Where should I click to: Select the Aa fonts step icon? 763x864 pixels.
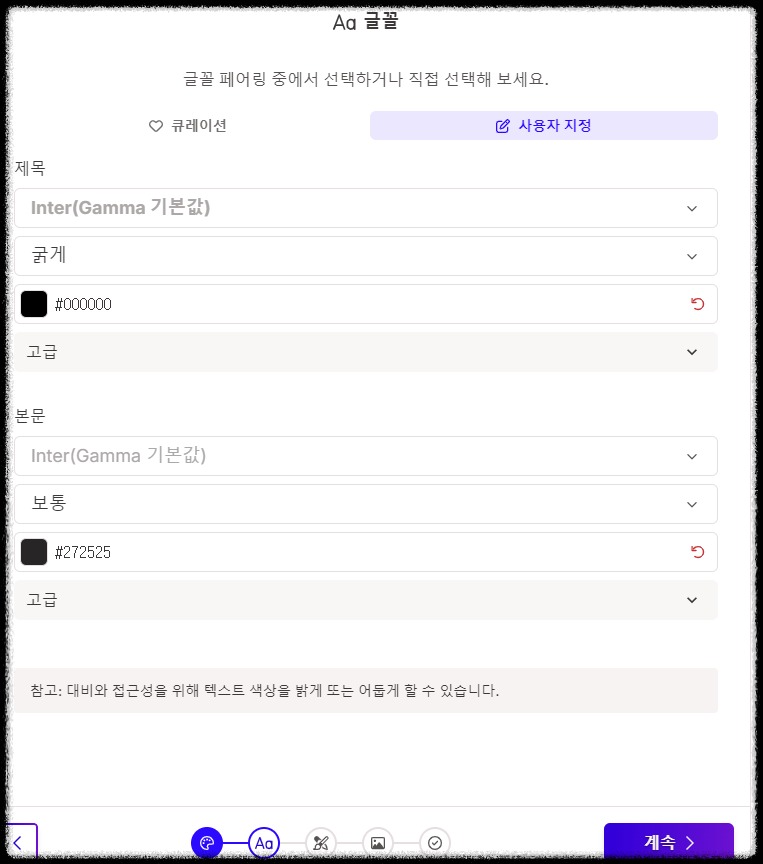(x=263, y=842)
